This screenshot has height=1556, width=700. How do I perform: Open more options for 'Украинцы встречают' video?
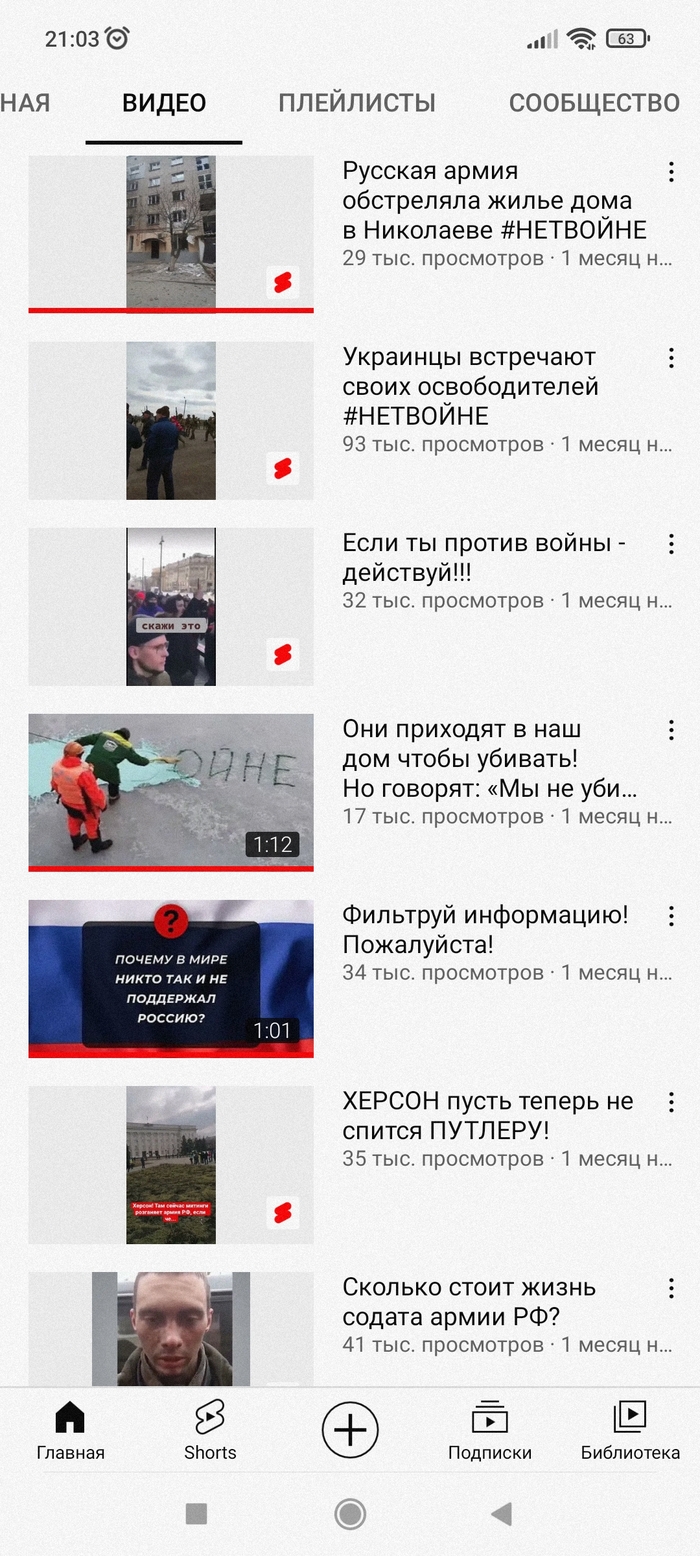670,358
